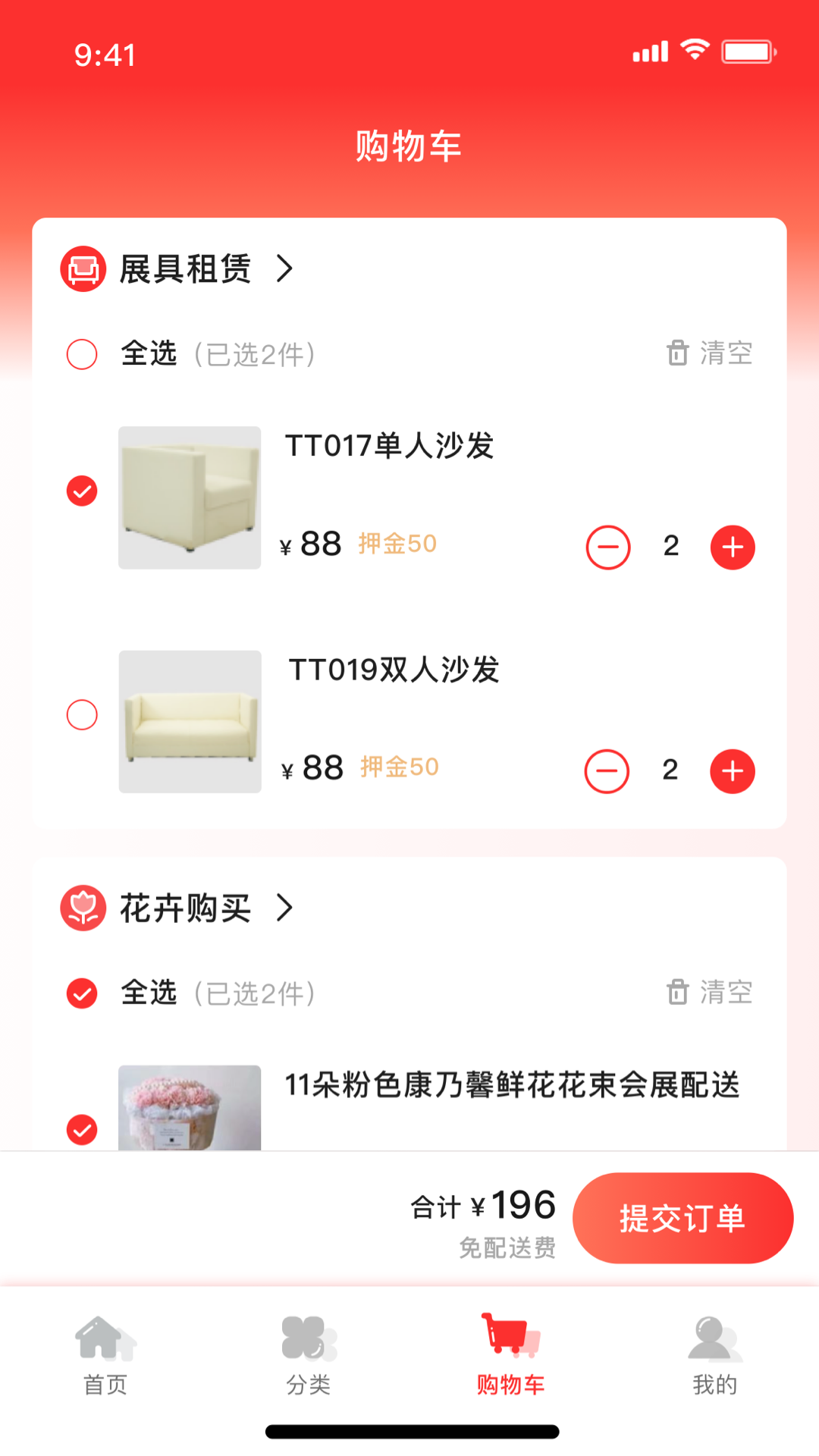Clear the 花卉购买 cart items
Viewport: 819px width, 1456px height.
click(x=710, y=992)
